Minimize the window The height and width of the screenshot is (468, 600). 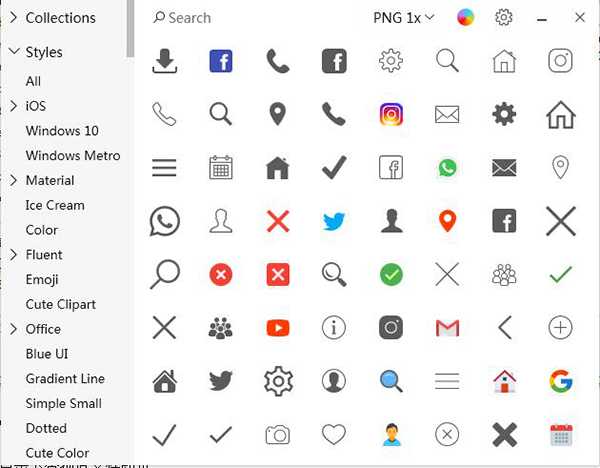pyautogui.click(x=543, y=18)
